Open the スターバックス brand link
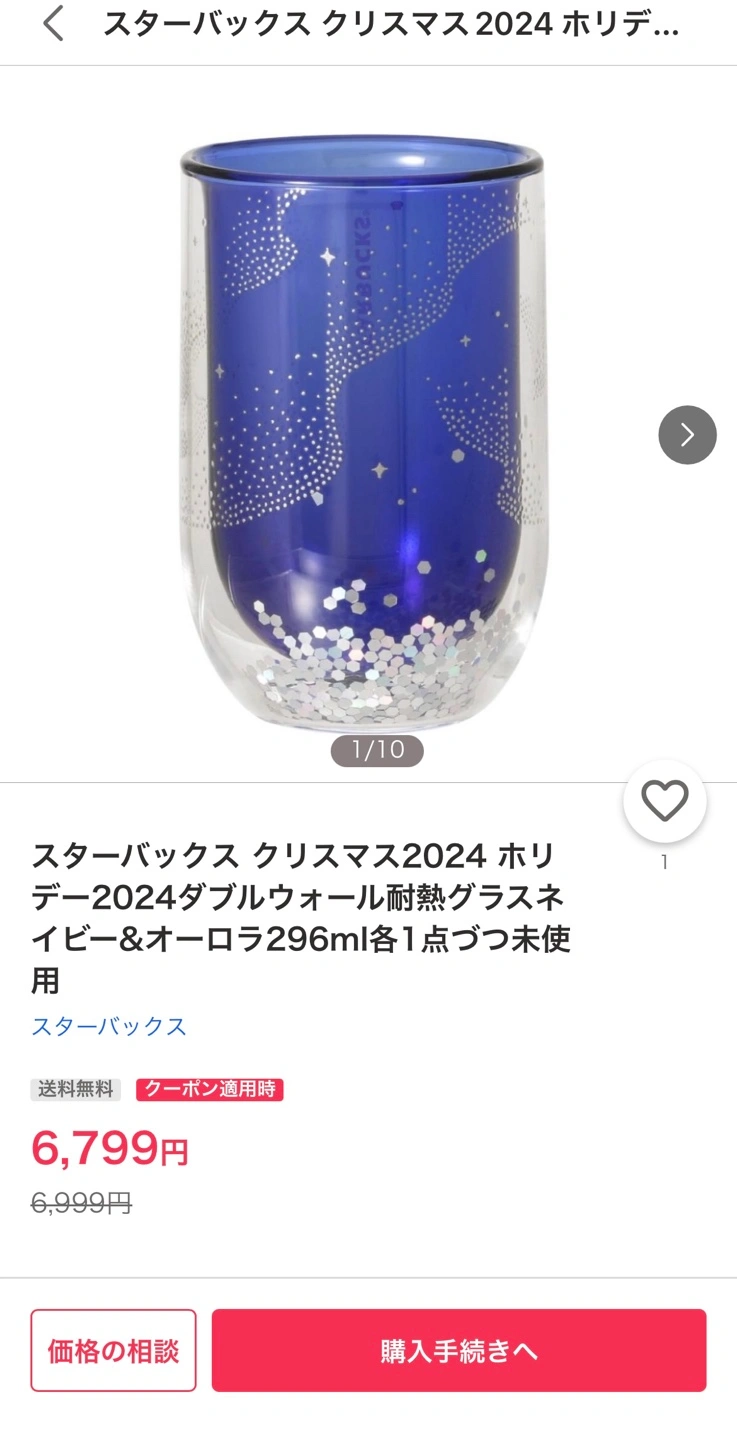 coord(109,1026)
